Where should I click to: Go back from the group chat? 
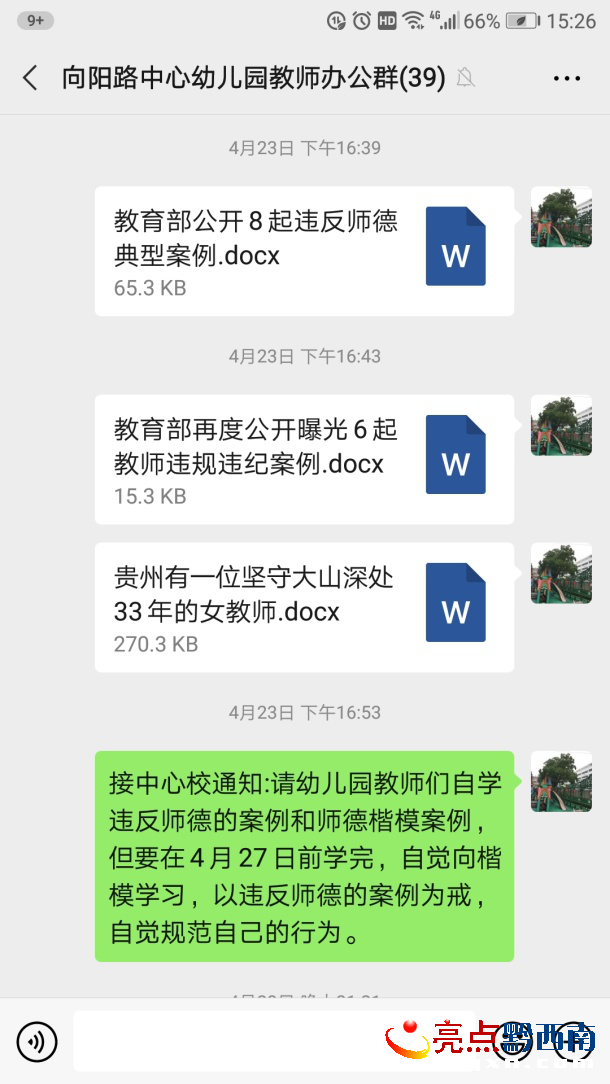[30, 78]
